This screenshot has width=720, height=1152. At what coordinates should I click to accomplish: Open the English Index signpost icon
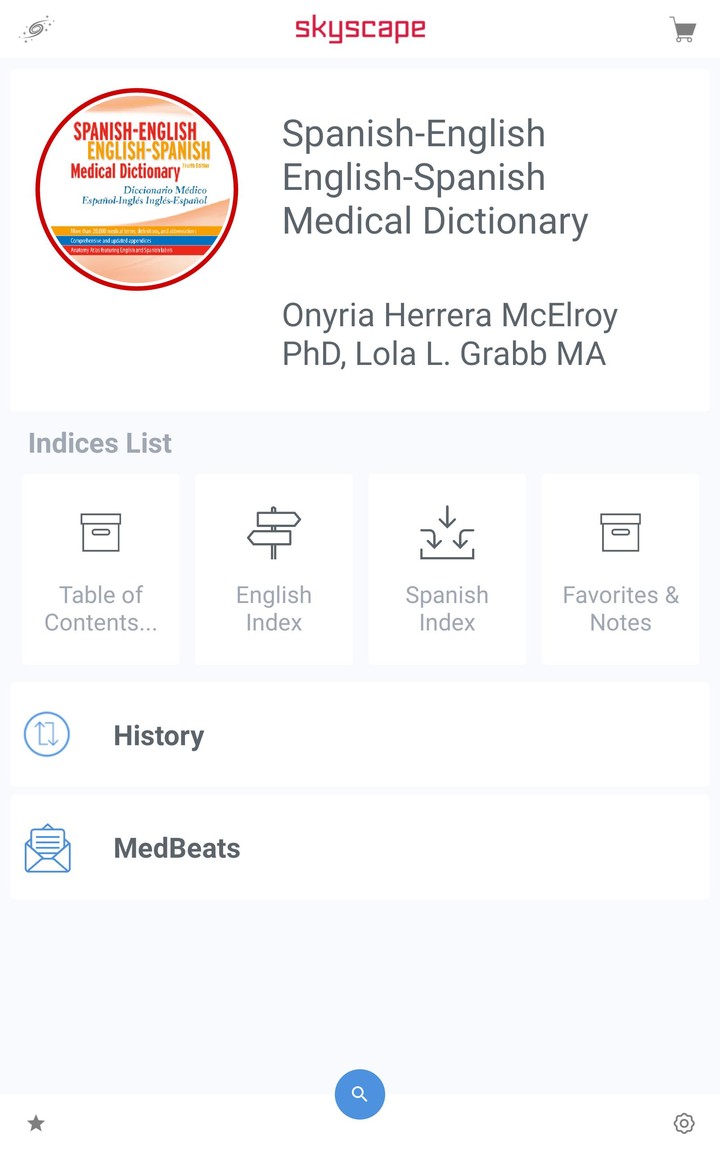click(273, 532)
